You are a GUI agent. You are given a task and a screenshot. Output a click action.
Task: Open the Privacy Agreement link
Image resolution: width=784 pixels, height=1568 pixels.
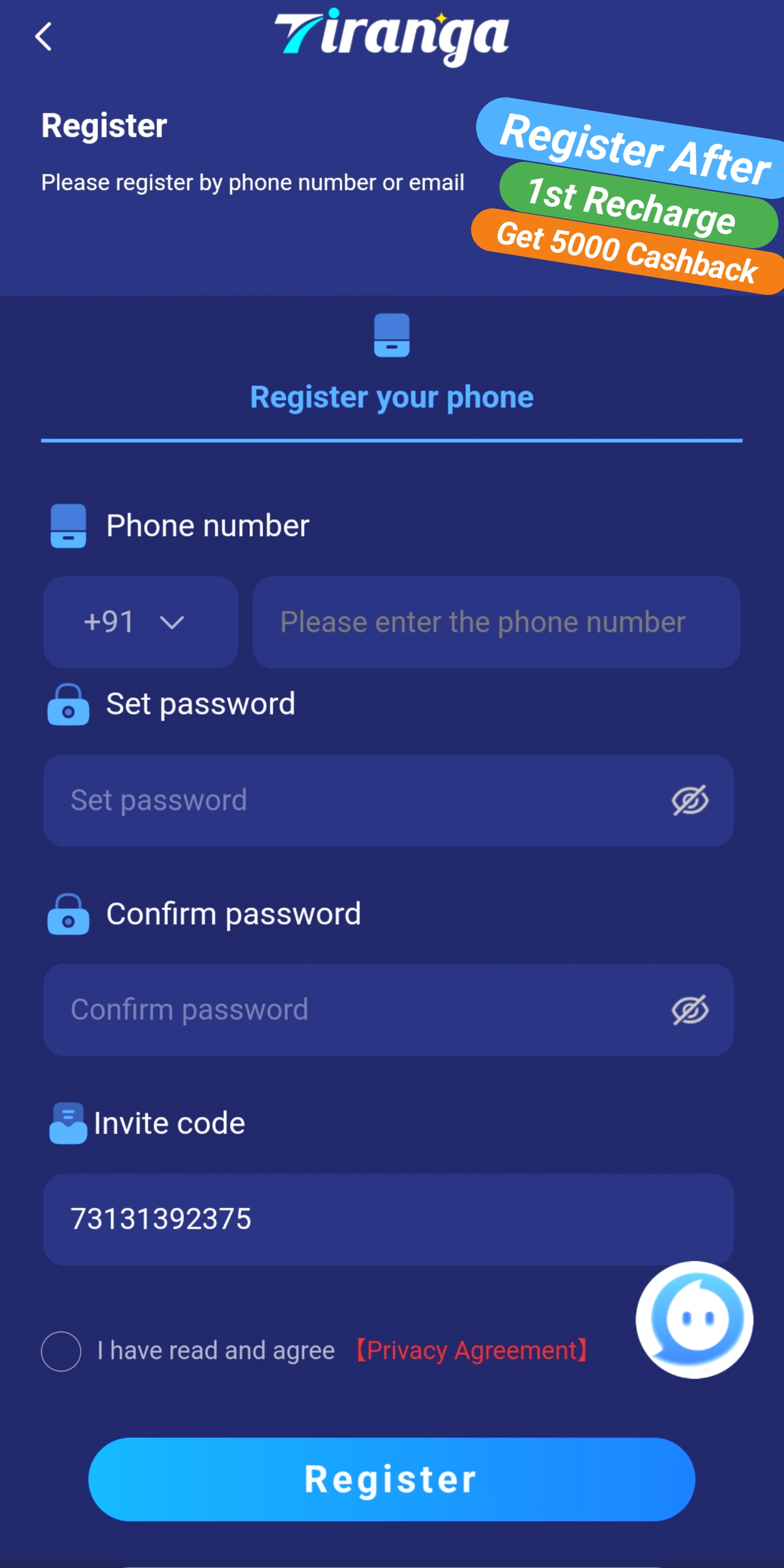click(472, 1351)
